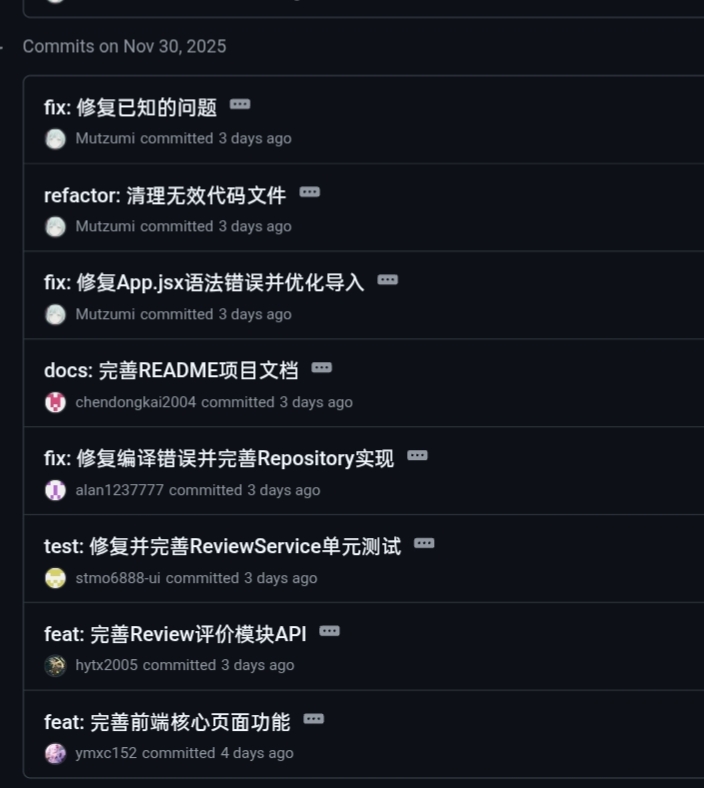
Task: Expand ellipsis on Review API commit
Action: pos(330,631)
